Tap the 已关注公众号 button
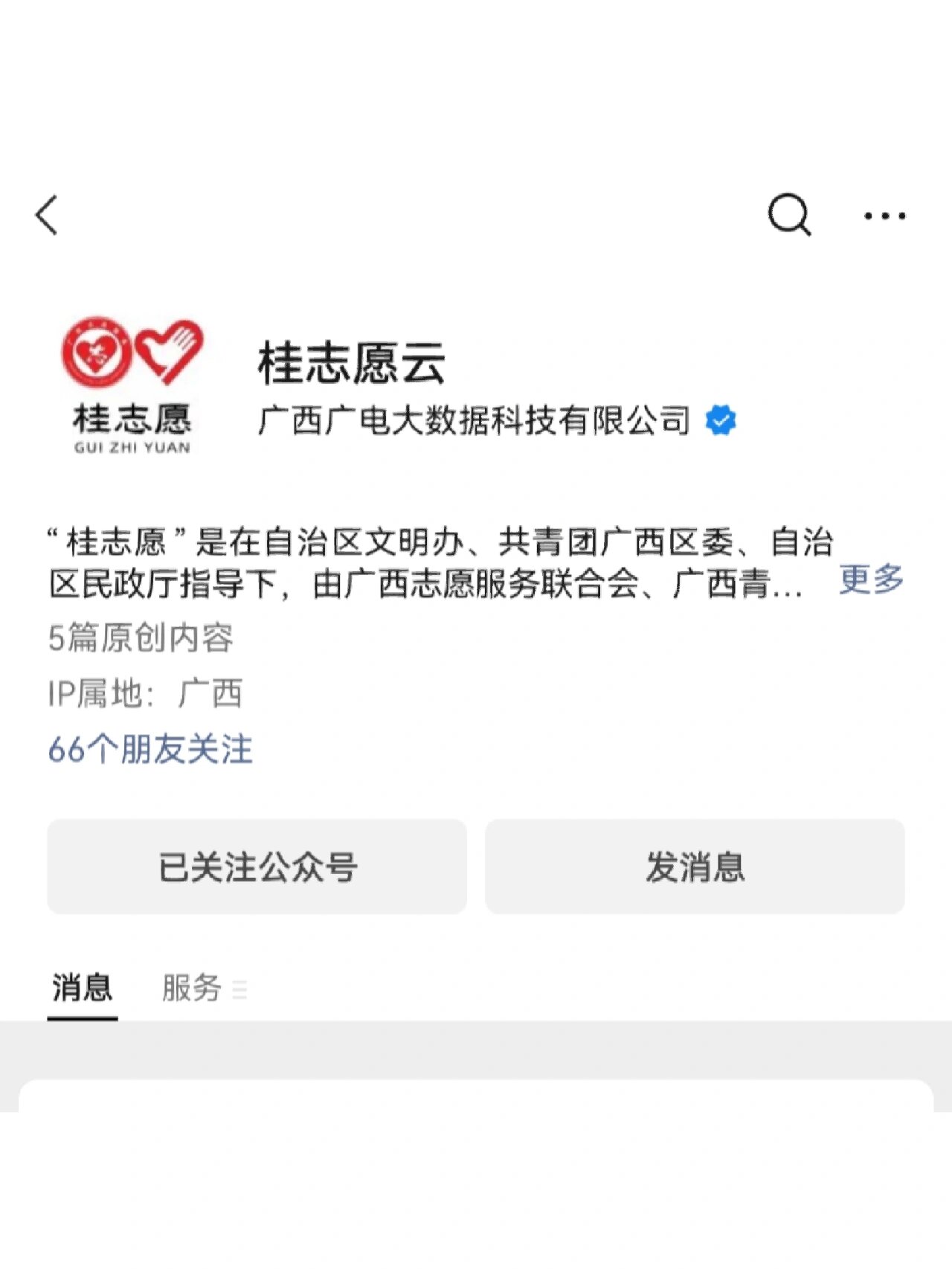Image resolution: width=952 pixels, height=1269 pixels. click(x=257, y=867)
